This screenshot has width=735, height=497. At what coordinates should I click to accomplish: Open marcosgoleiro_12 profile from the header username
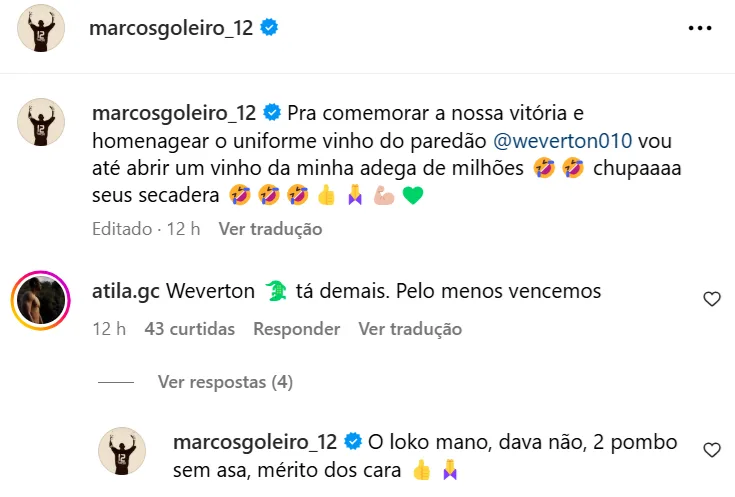click(171, 29)
